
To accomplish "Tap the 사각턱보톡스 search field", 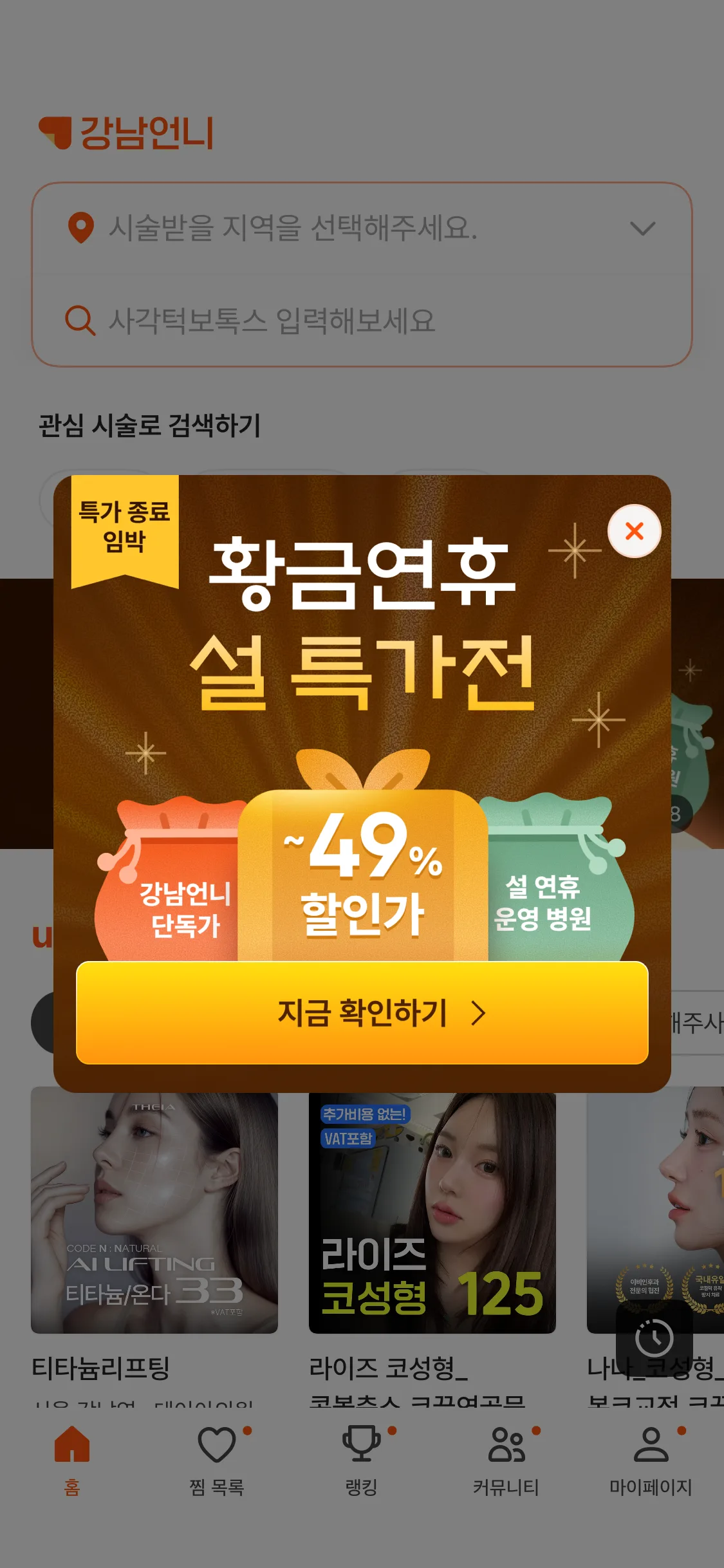I will 362,321.
